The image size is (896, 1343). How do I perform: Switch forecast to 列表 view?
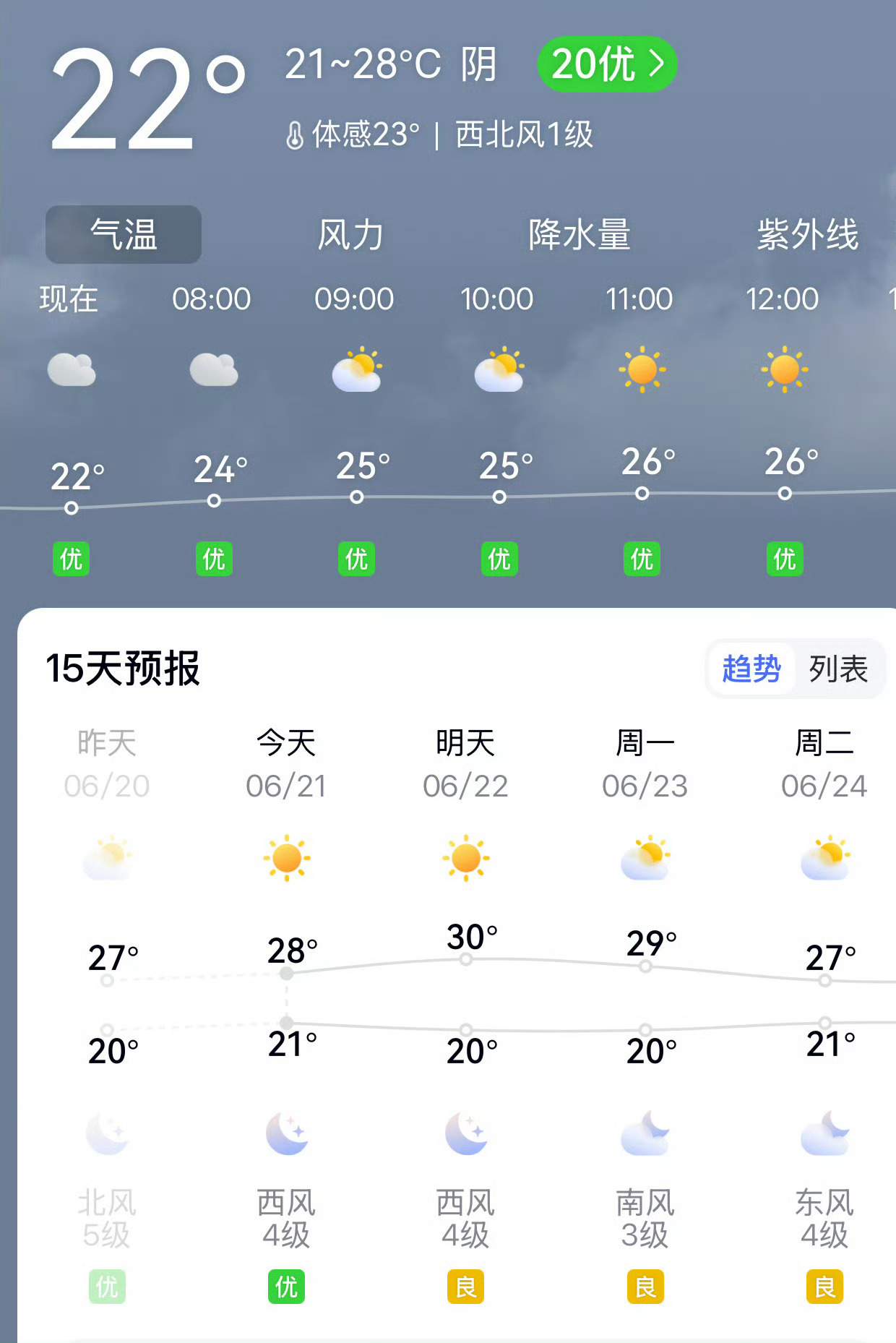(x=838, y=669)
